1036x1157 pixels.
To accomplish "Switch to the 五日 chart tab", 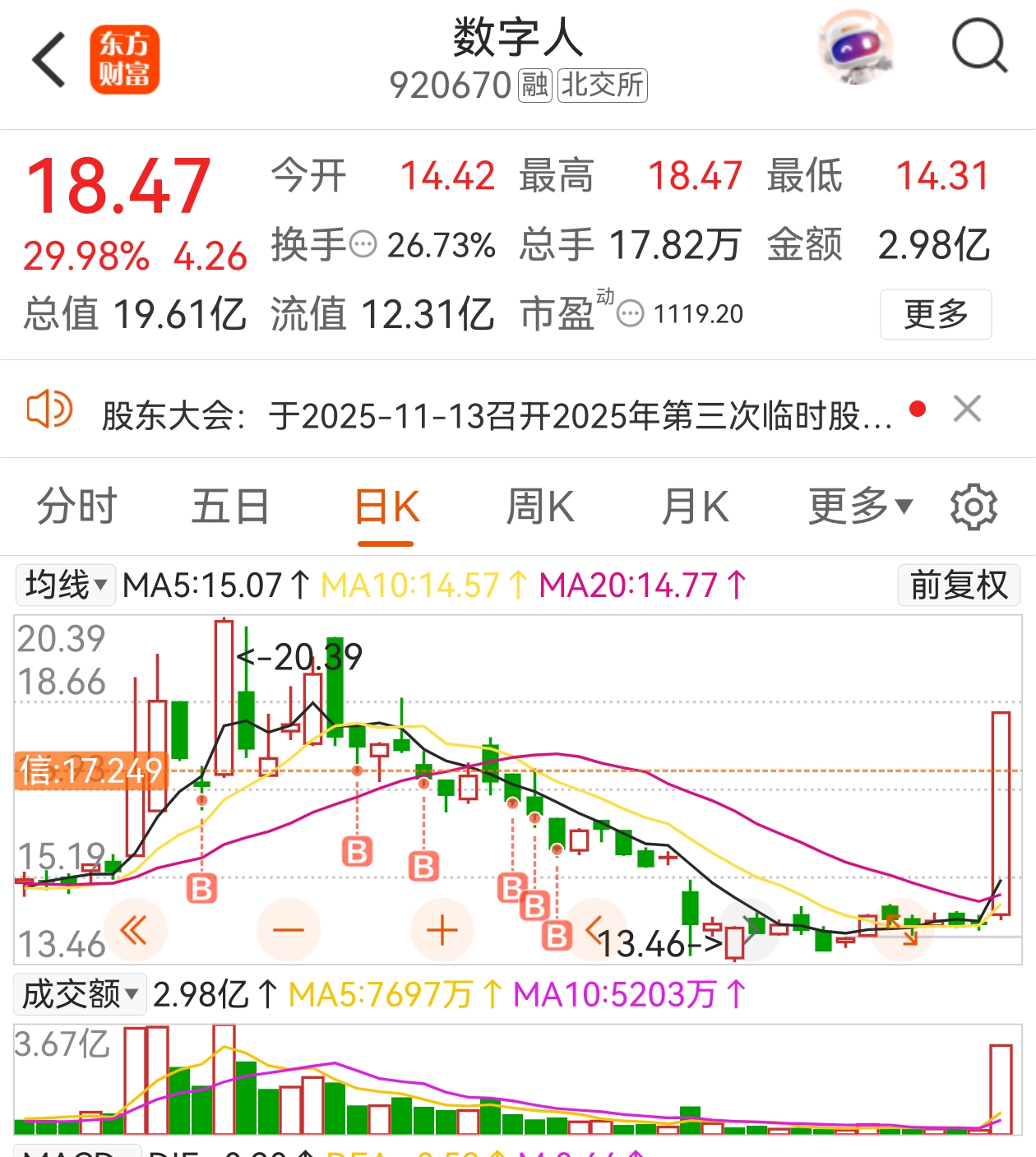I will click(x=230, y=506).
